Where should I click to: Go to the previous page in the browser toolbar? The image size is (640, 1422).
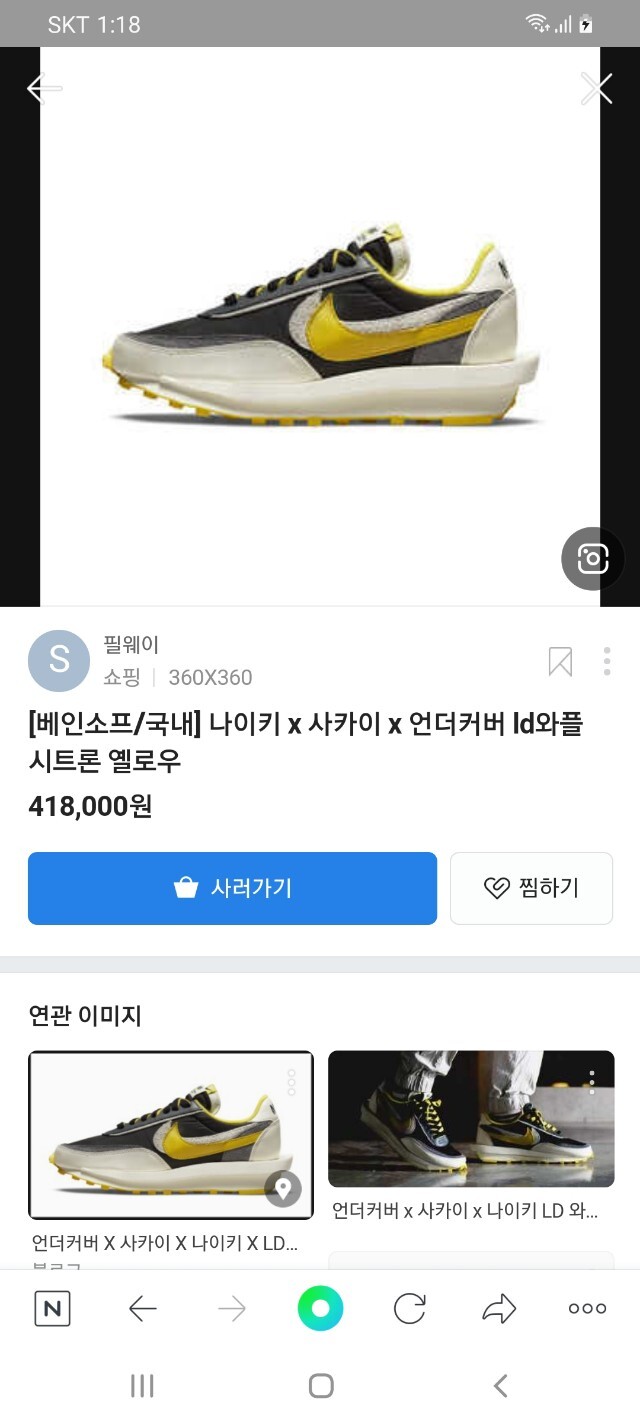click(x=143, y=1308)
